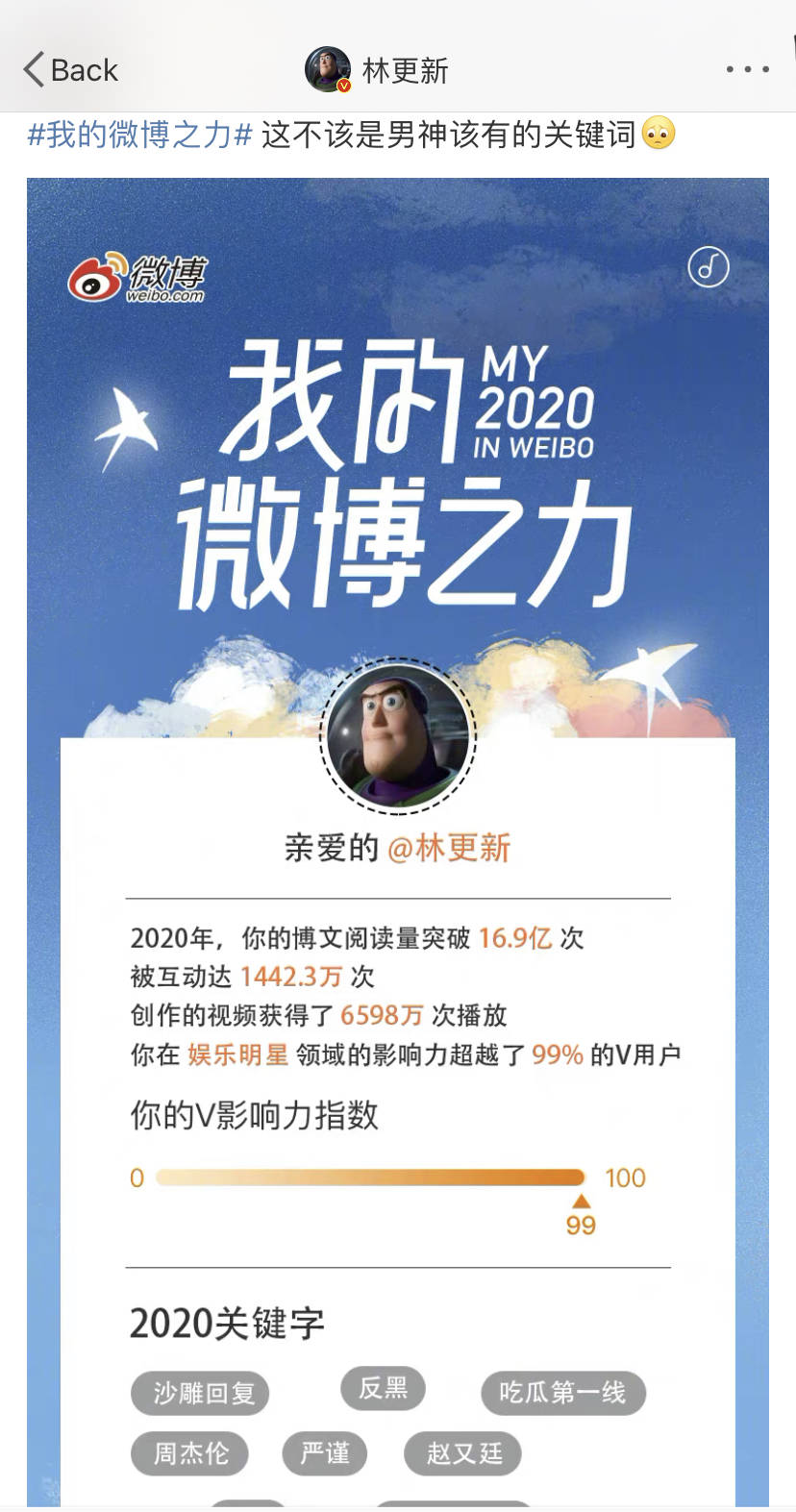Open the #我的微博之力# hashtag topic

point(139,135)
